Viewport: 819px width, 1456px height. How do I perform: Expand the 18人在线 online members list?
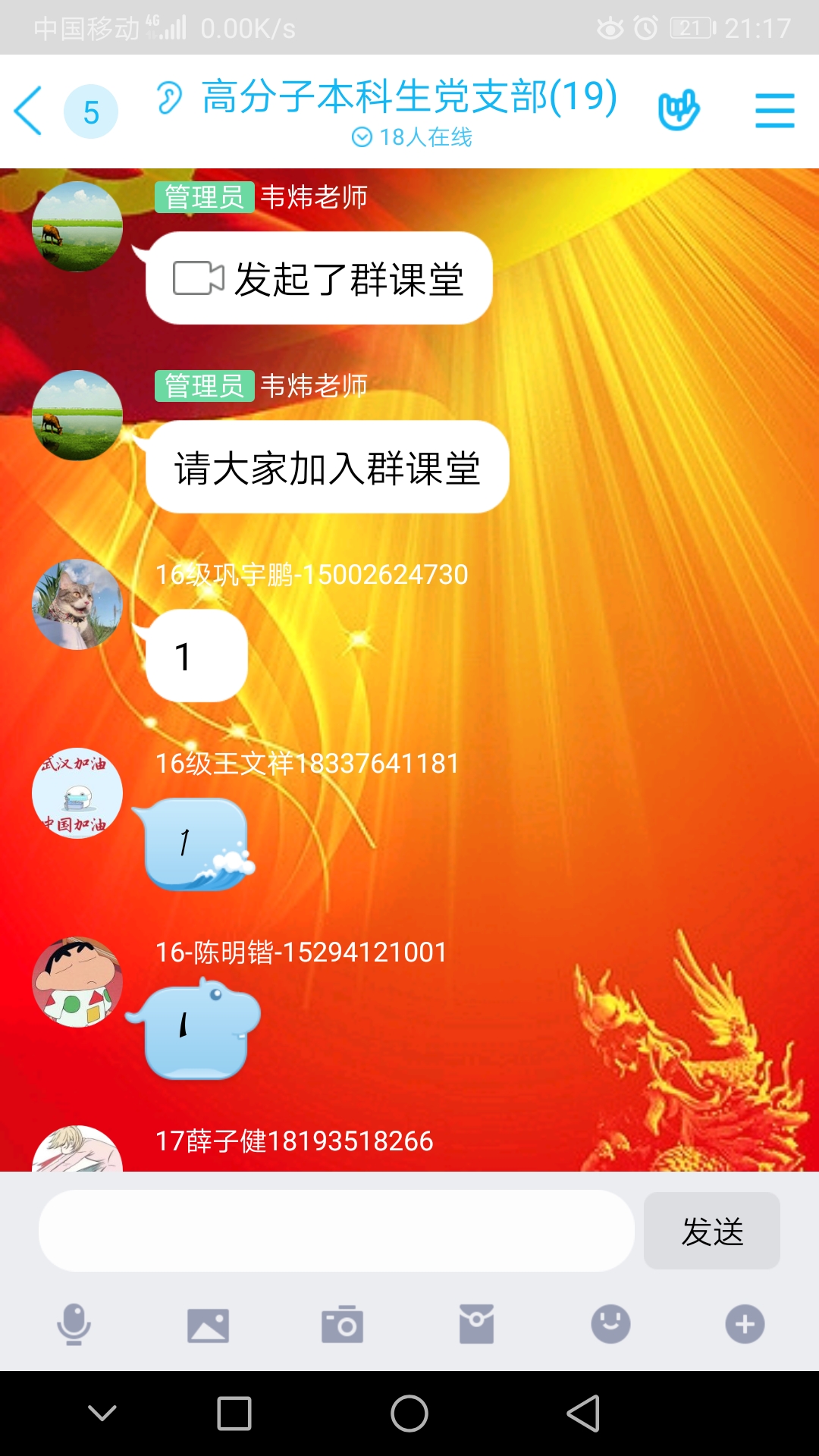[x=413, y=138]
